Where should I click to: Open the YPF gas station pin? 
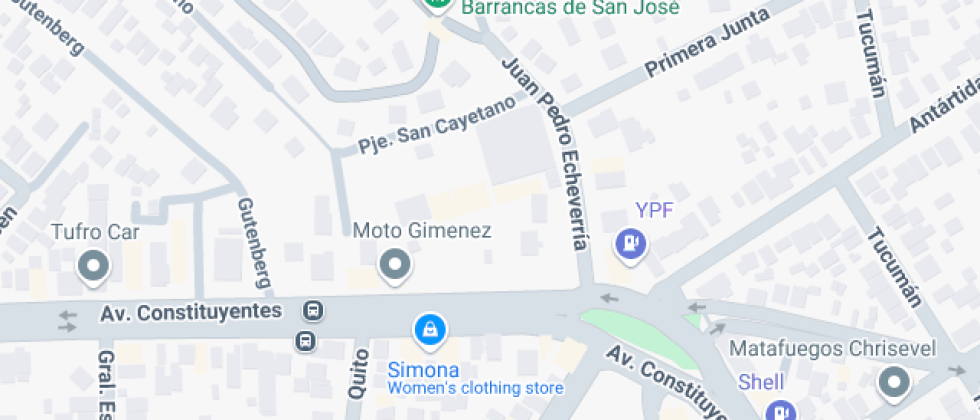[630, 241]
